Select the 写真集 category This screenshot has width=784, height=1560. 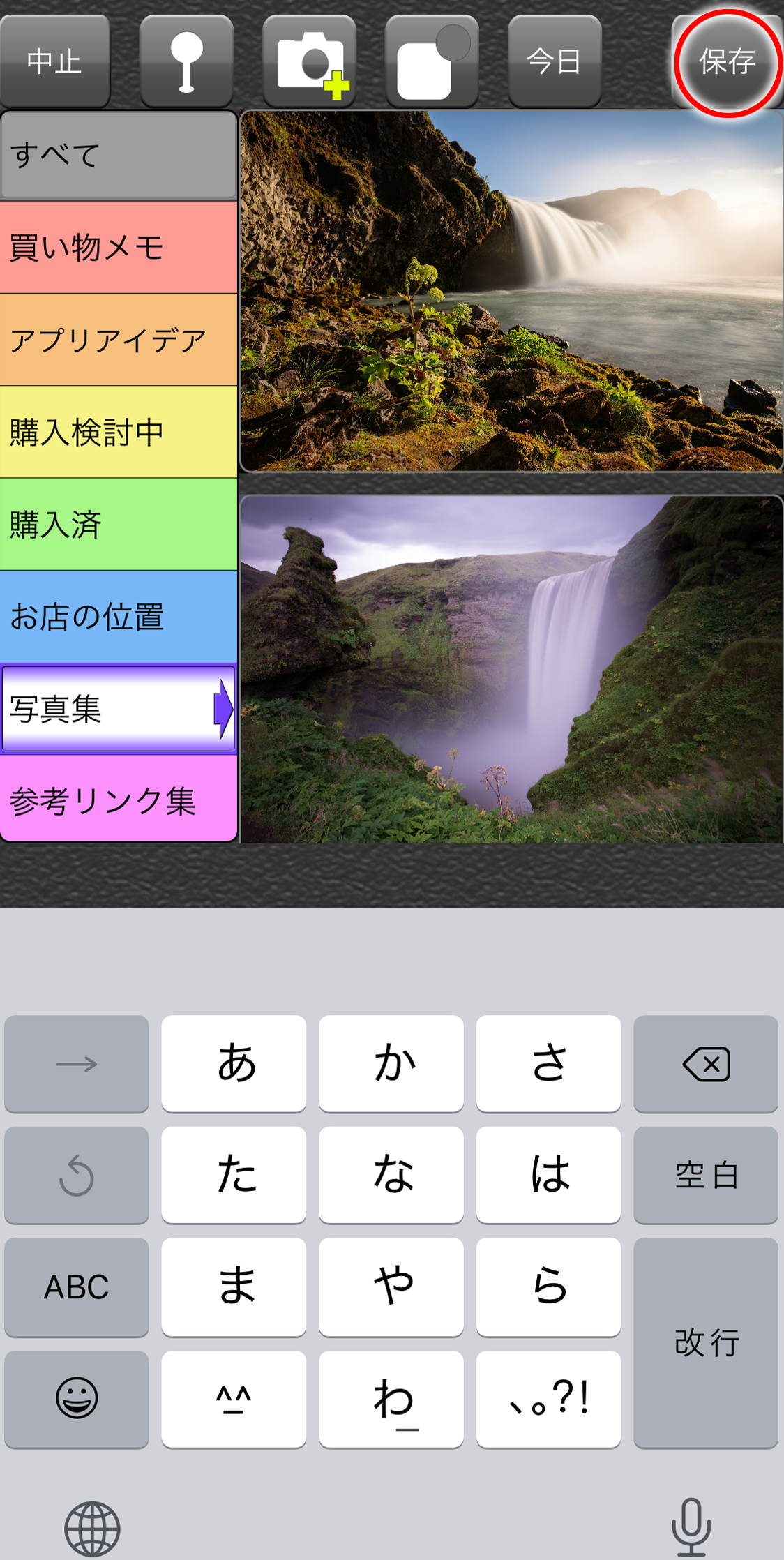tap(119, 709)
